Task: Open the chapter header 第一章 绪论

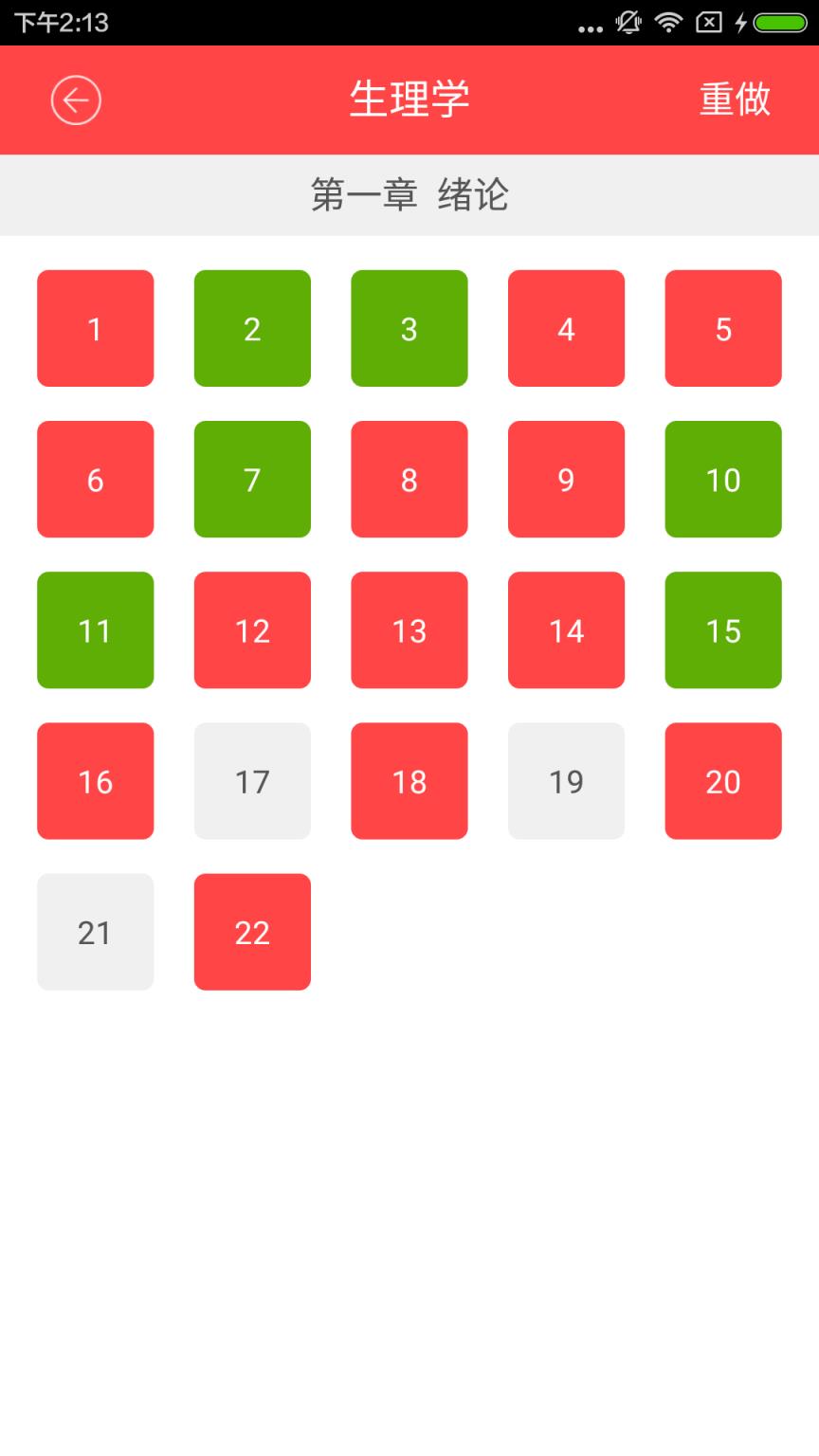Action: coord(409,194)
